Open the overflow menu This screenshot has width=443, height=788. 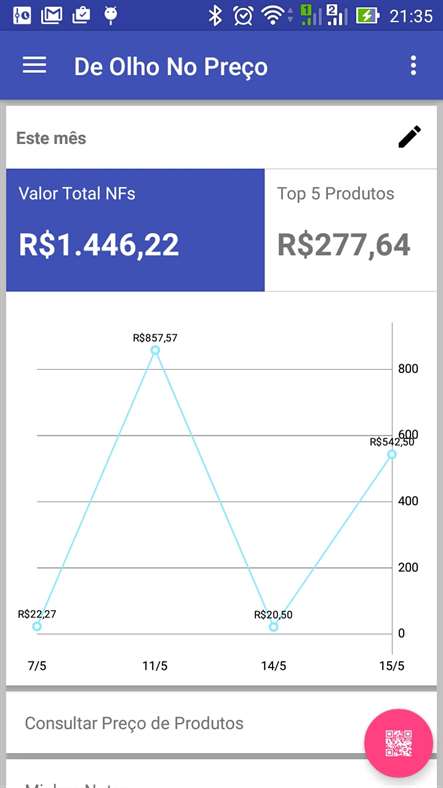pos(413,66)
